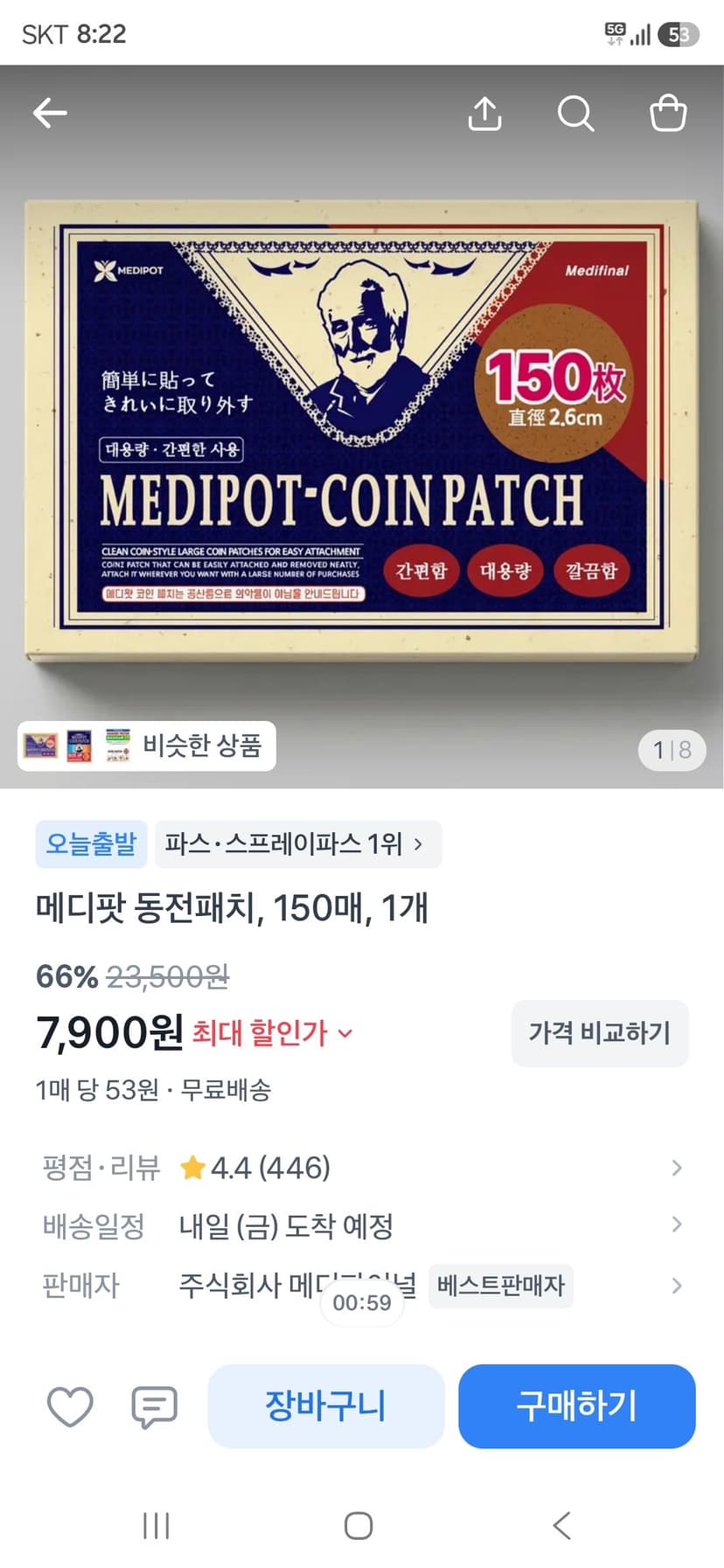This screenshot has width=724, height=1568.
Task: Open 평점·리뷰 ratings and reviews row
Action: coord(362,1168)
